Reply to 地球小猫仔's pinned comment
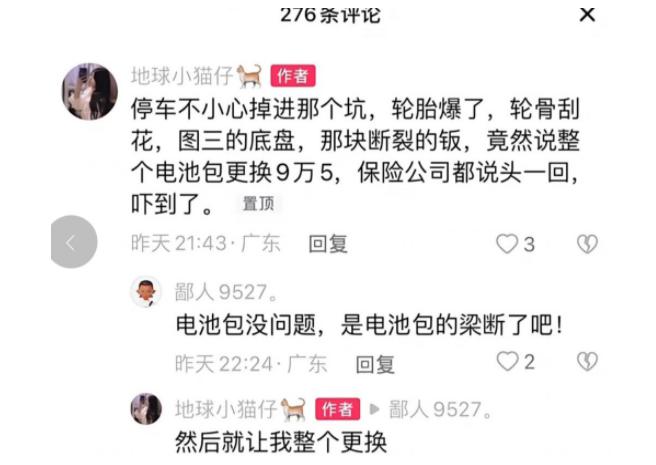Screen dimensions: 656x465 327,243
